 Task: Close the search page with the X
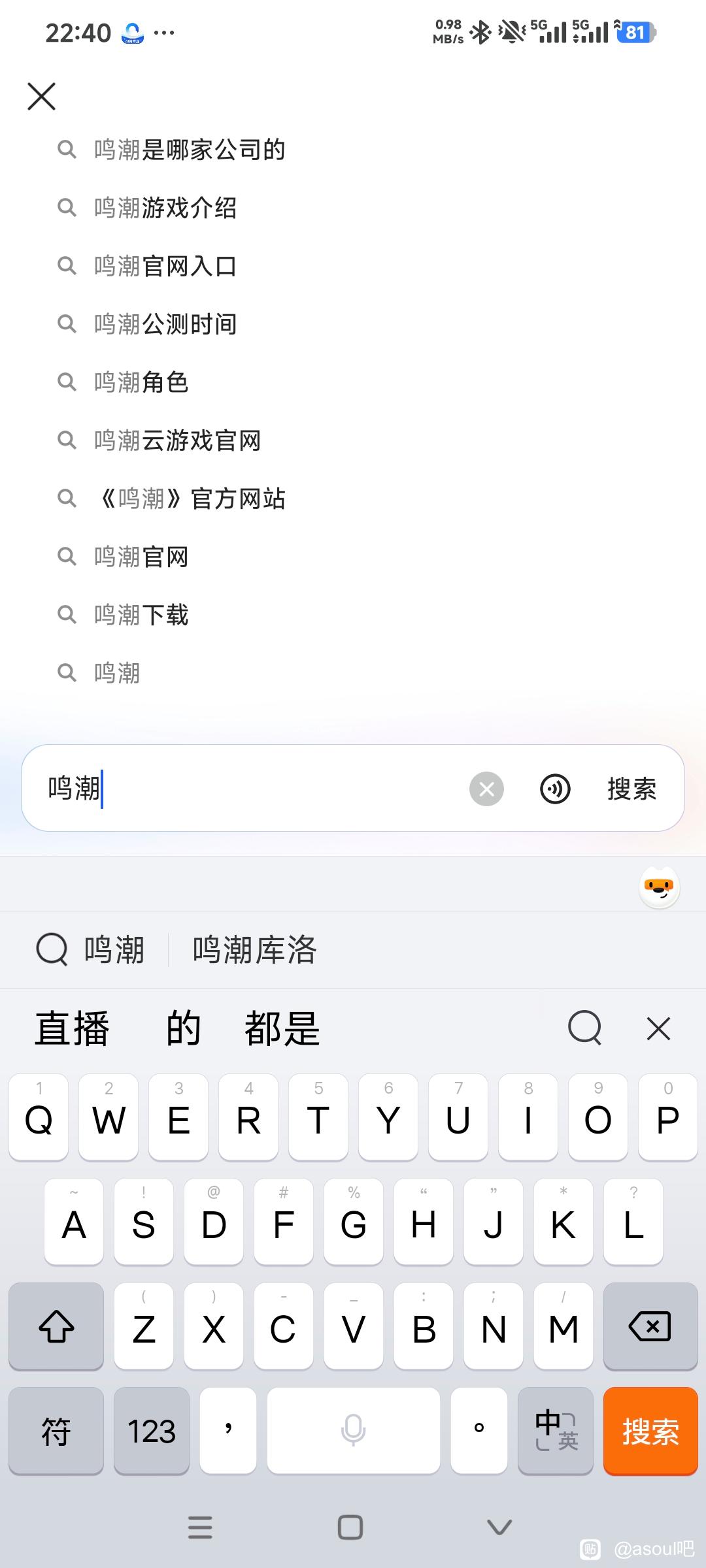point(42,97)
